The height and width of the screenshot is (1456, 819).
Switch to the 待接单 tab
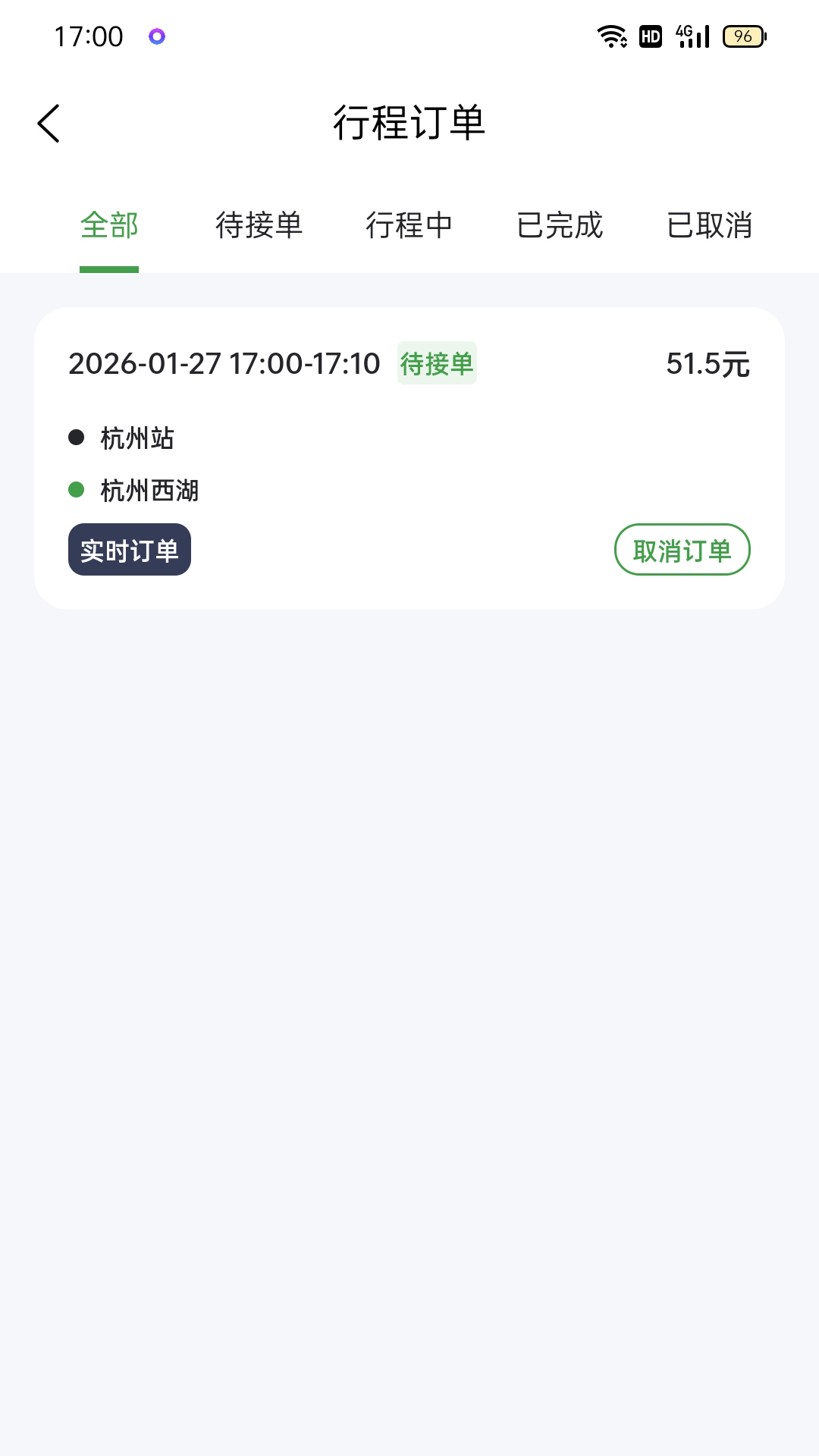coord(260,226)
